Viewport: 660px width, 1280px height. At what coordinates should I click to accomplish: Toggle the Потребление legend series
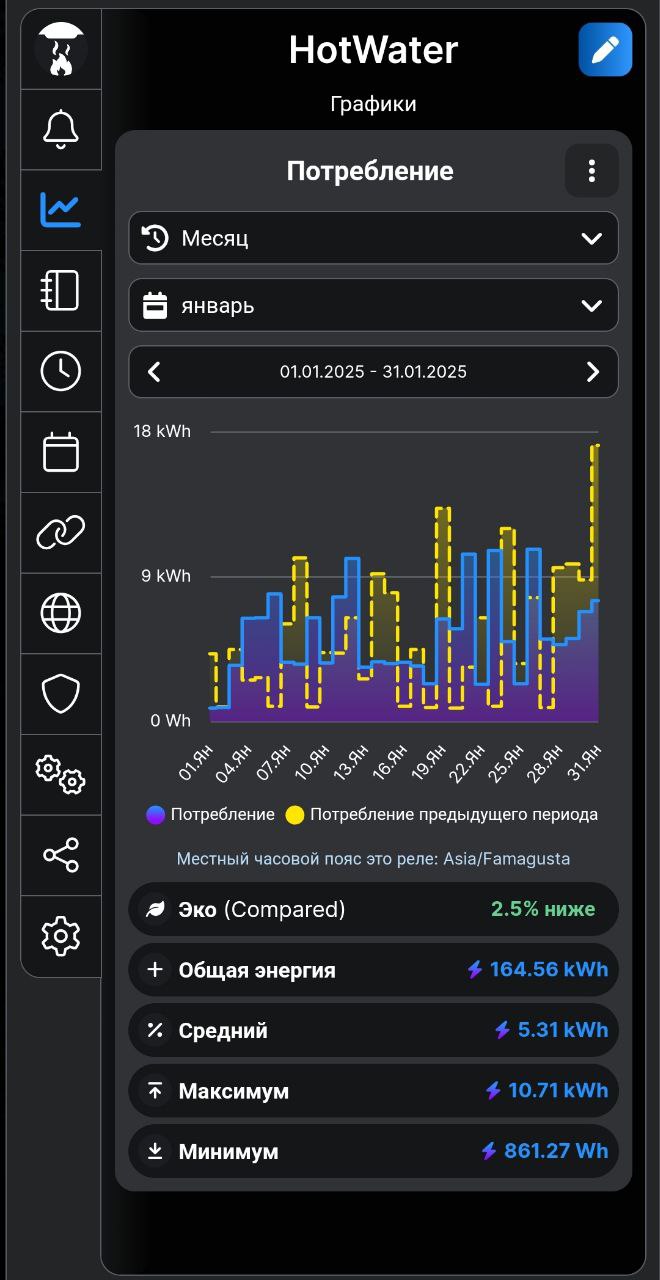pos(210,815)
